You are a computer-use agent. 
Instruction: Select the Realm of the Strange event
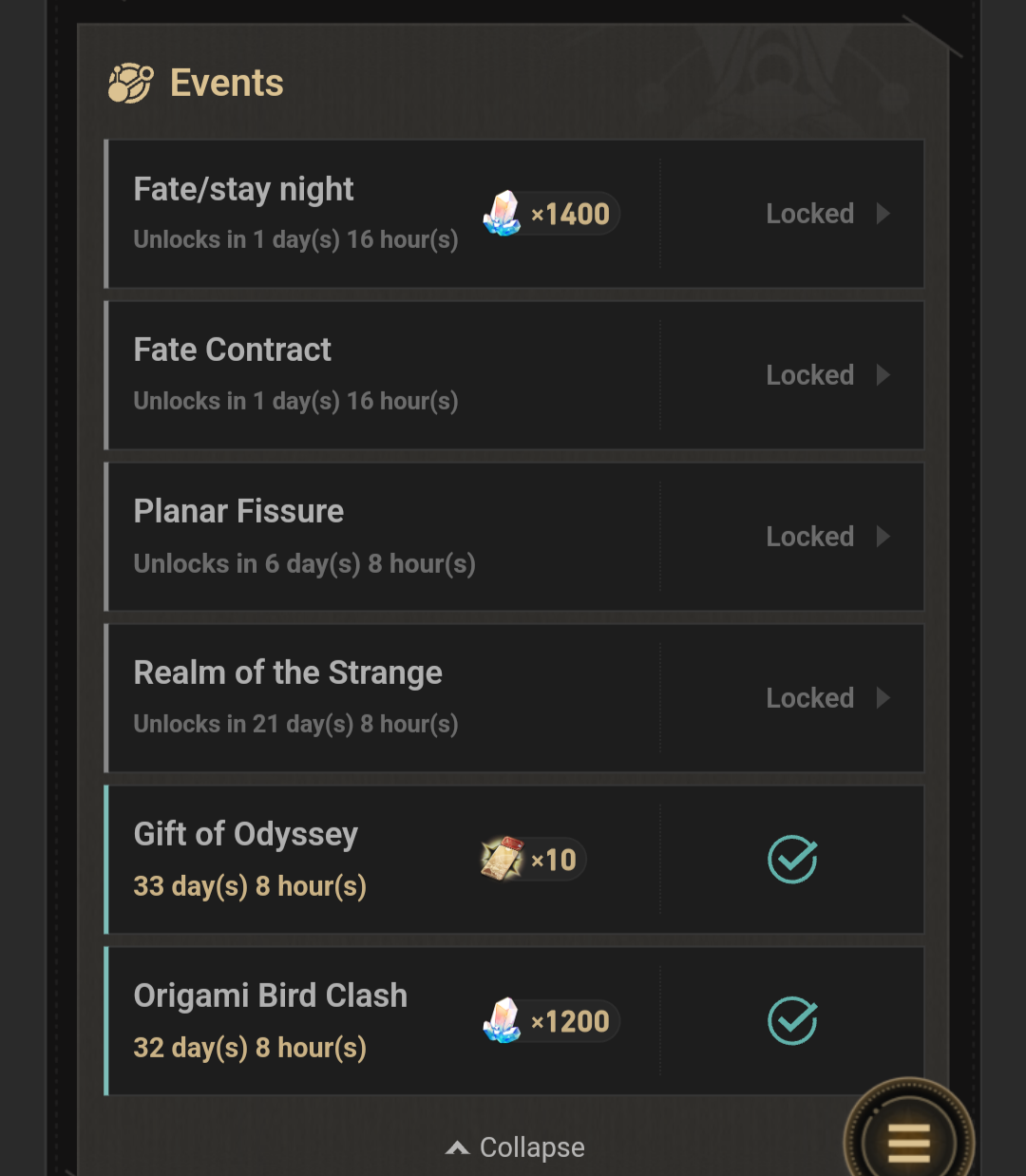point(514,698)
